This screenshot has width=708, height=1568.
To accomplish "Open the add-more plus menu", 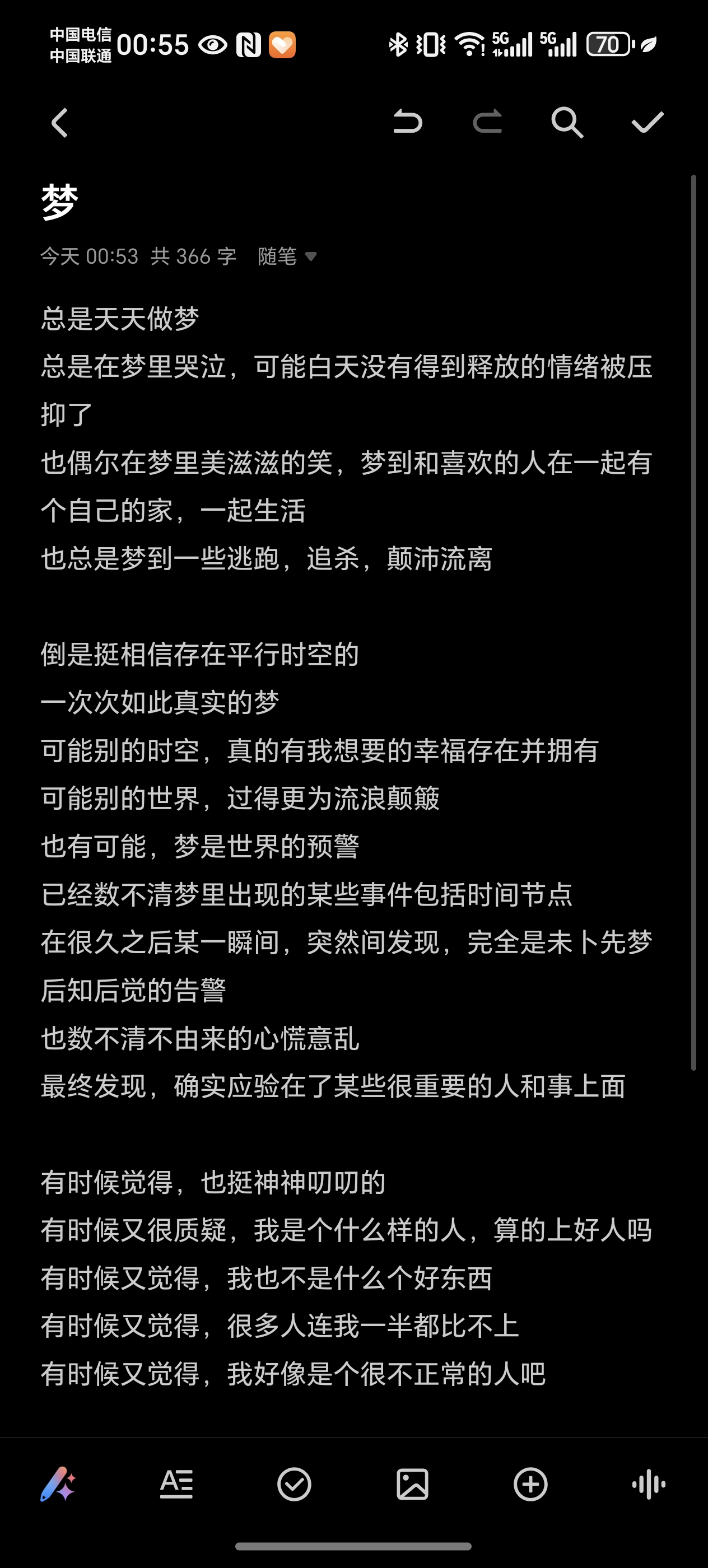I will [530, 1484].
